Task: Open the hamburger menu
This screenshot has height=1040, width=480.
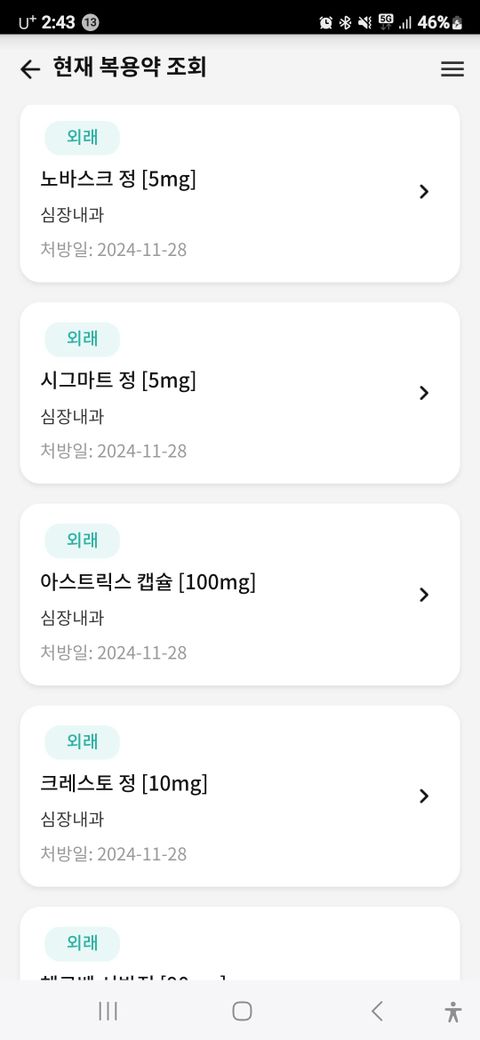Action: pyautogui.click(x=452, y=69)
